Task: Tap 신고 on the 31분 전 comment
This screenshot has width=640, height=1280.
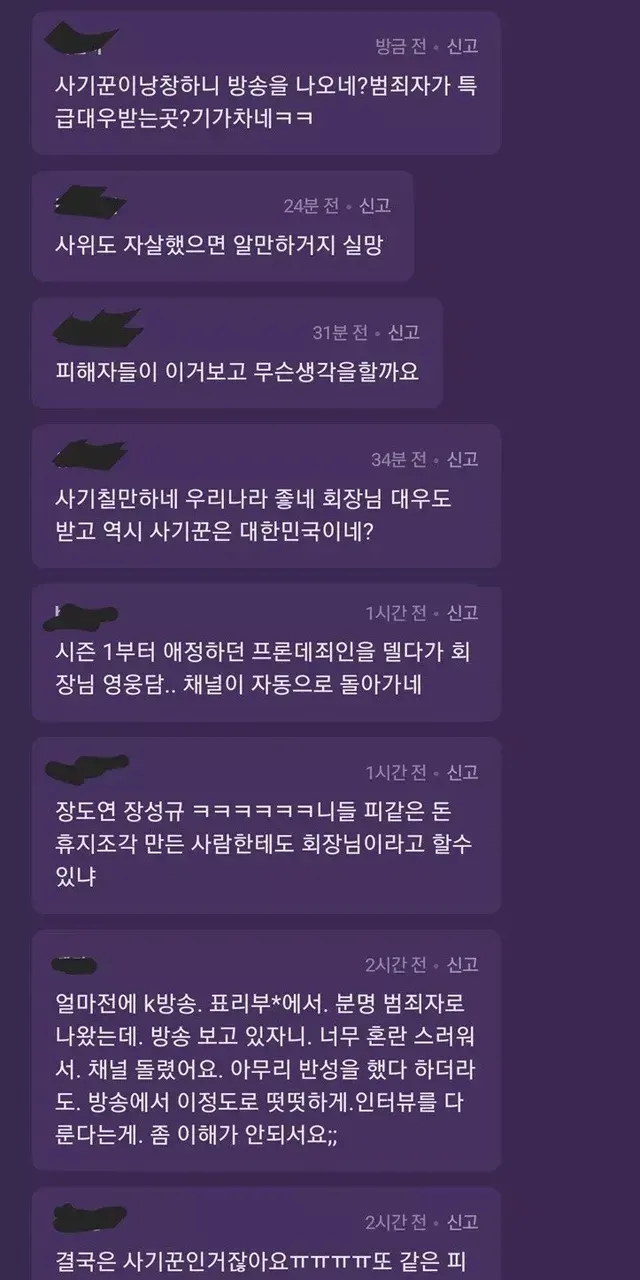Action: click(x=403, y=332)
